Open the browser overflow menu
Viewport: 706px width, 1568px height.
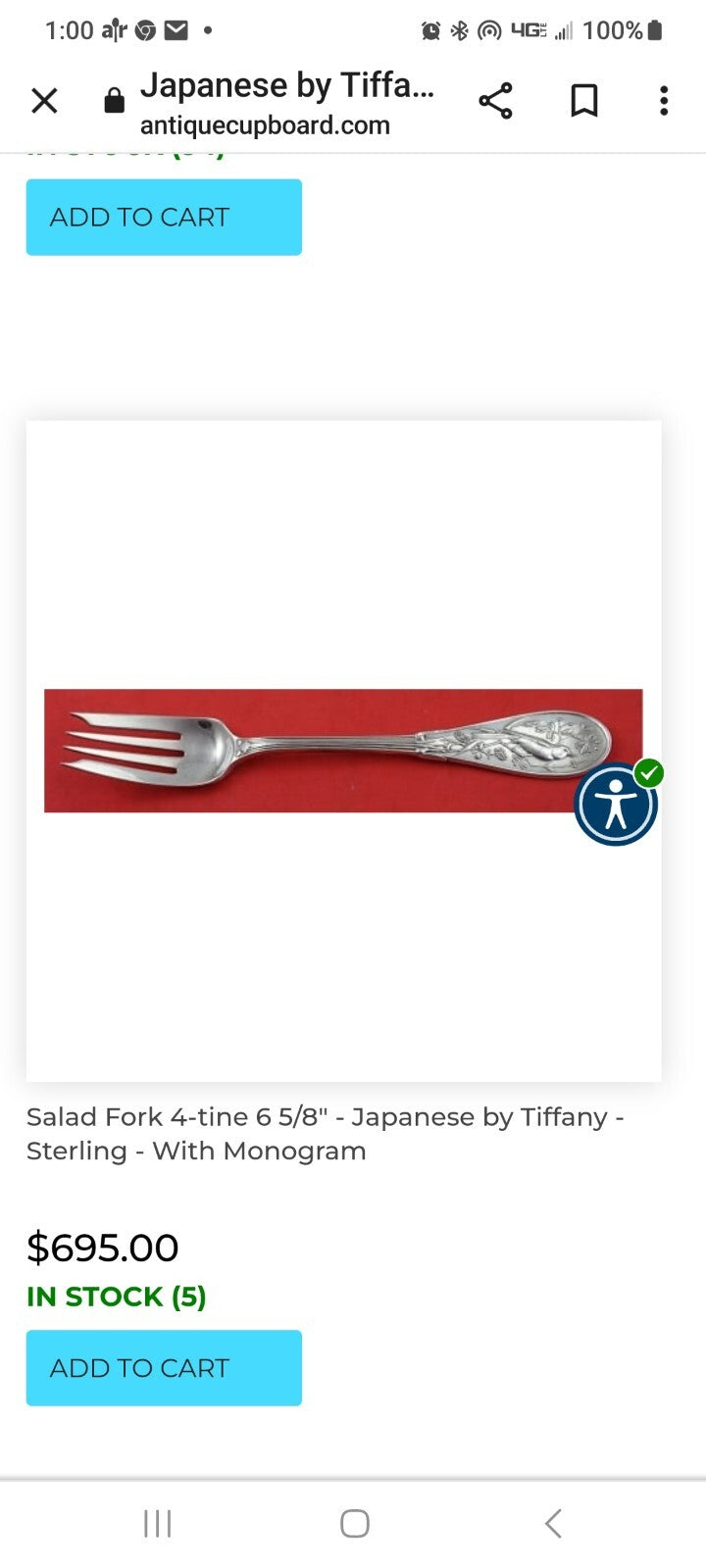tap(664, 101)
